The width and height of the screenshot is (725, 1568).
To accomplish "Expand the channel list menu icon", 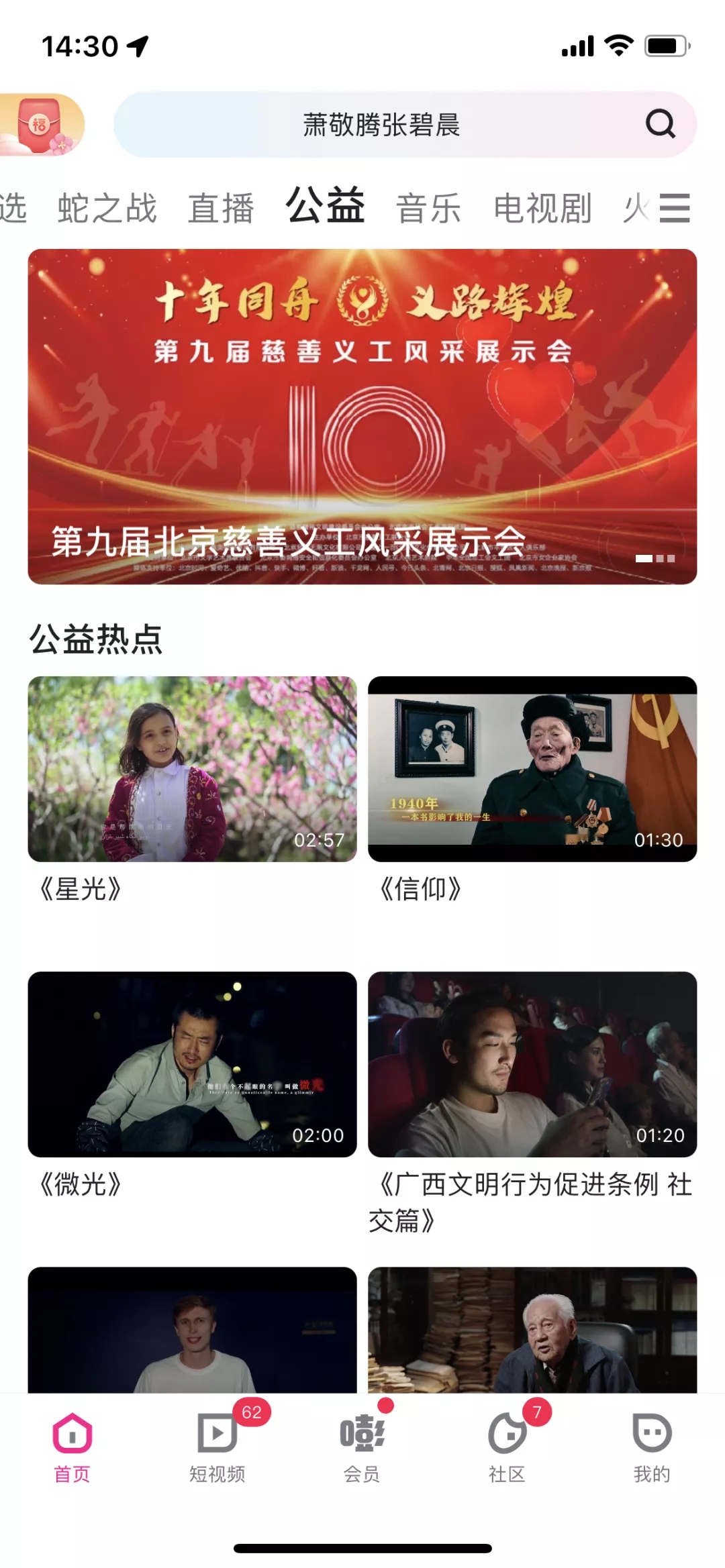I will (675, 208).
